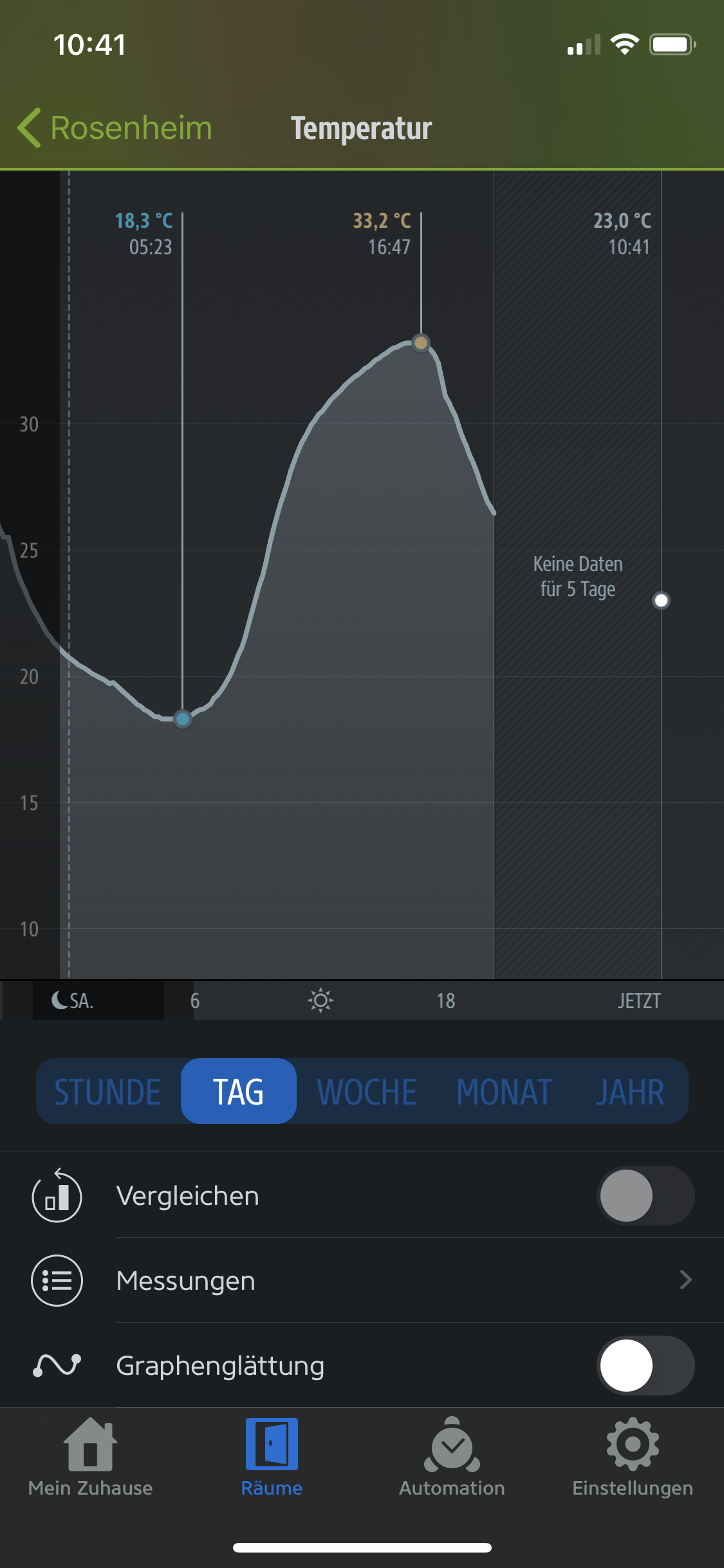Toggle the Graphenglättung switch

coord(645,1365)
